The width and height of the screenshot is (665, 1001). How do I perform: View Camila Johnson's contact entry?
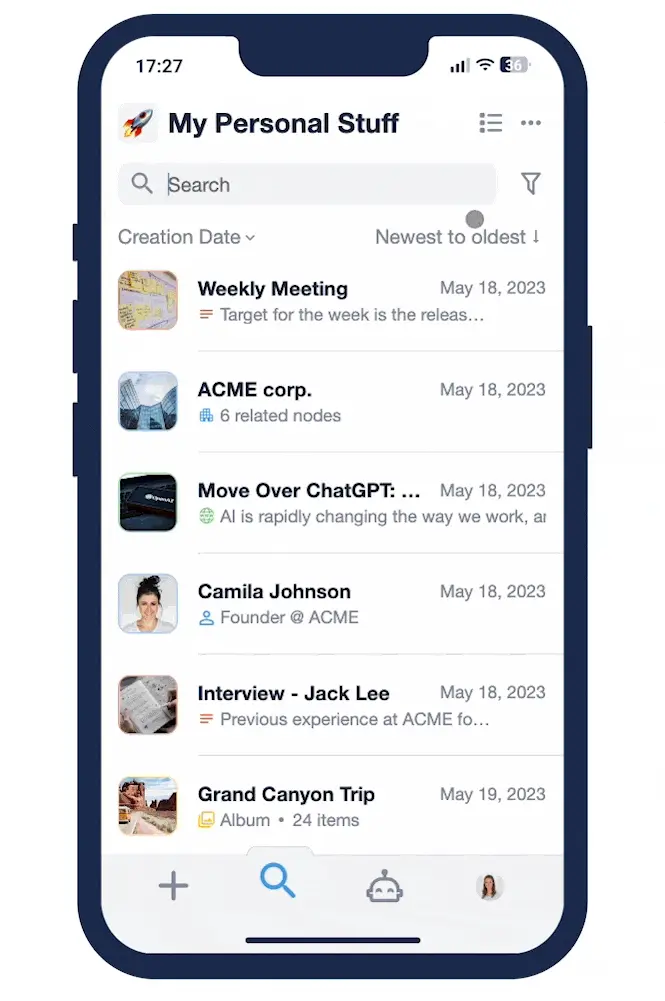(x=331, y=604)
